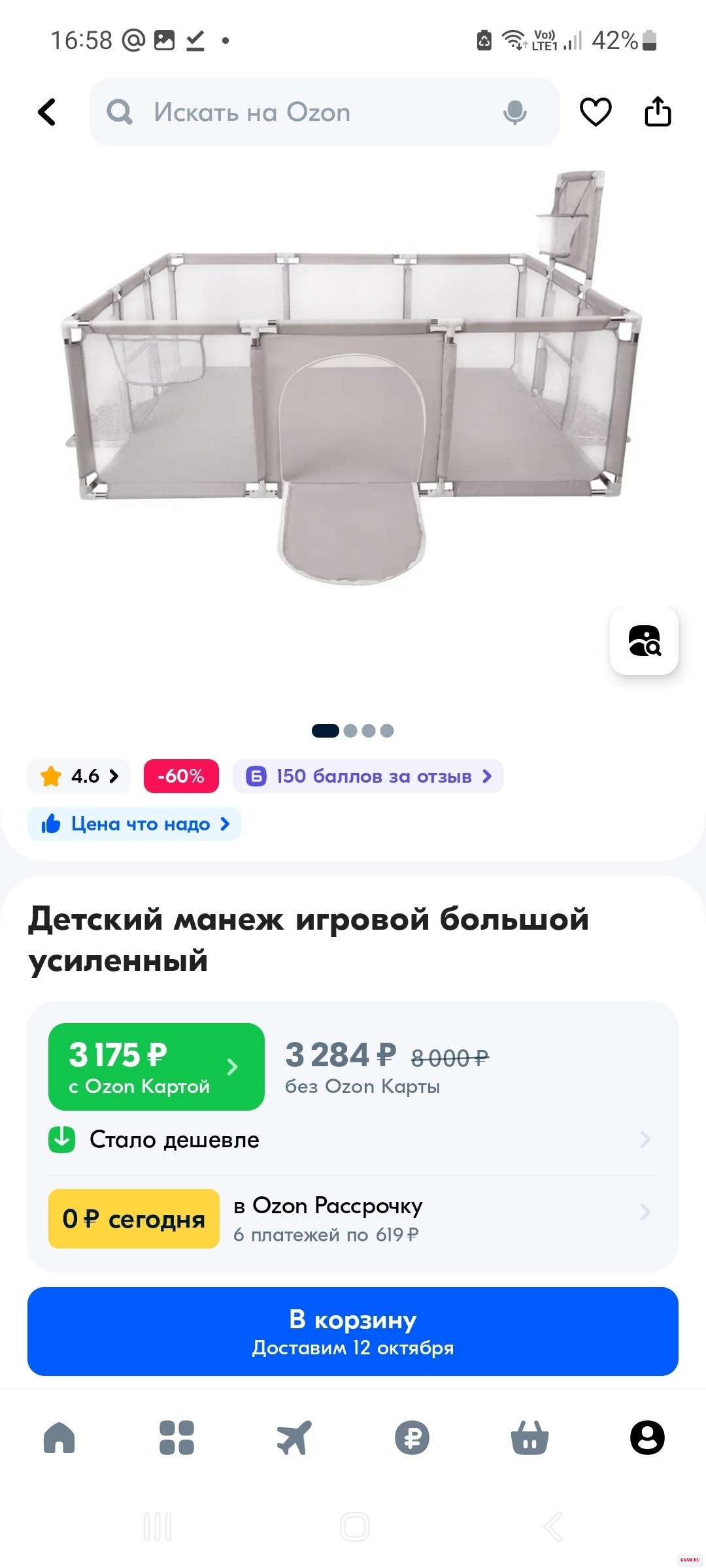The height and width of the screenshot is (1568, 706).
Task: Open the finance tab with the ruble icon
Action: click(x=412, y=1437)
